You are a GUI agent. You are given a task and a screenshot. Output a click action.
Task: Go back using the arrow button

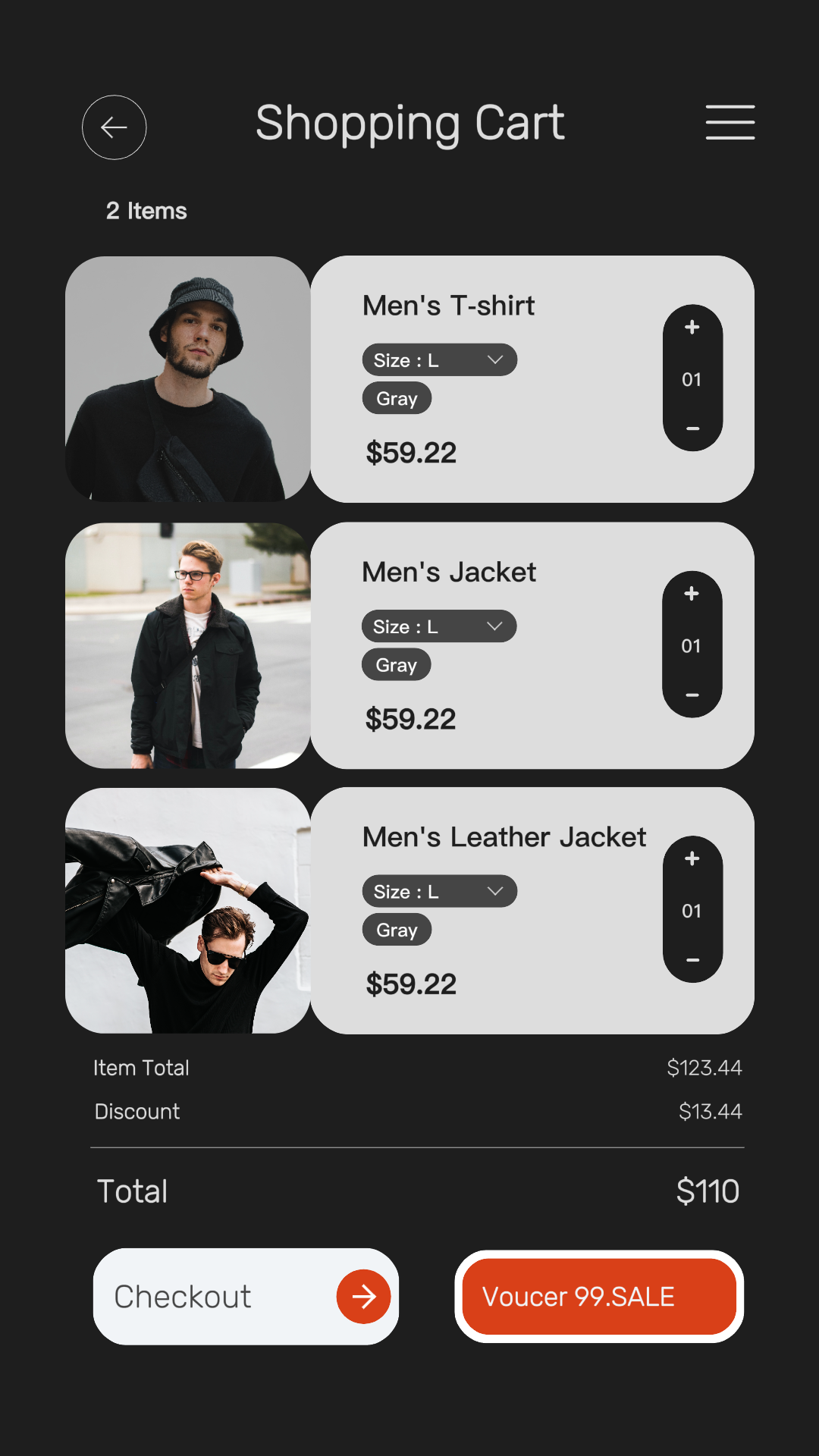pyautogui.click(x=114, y=127)
